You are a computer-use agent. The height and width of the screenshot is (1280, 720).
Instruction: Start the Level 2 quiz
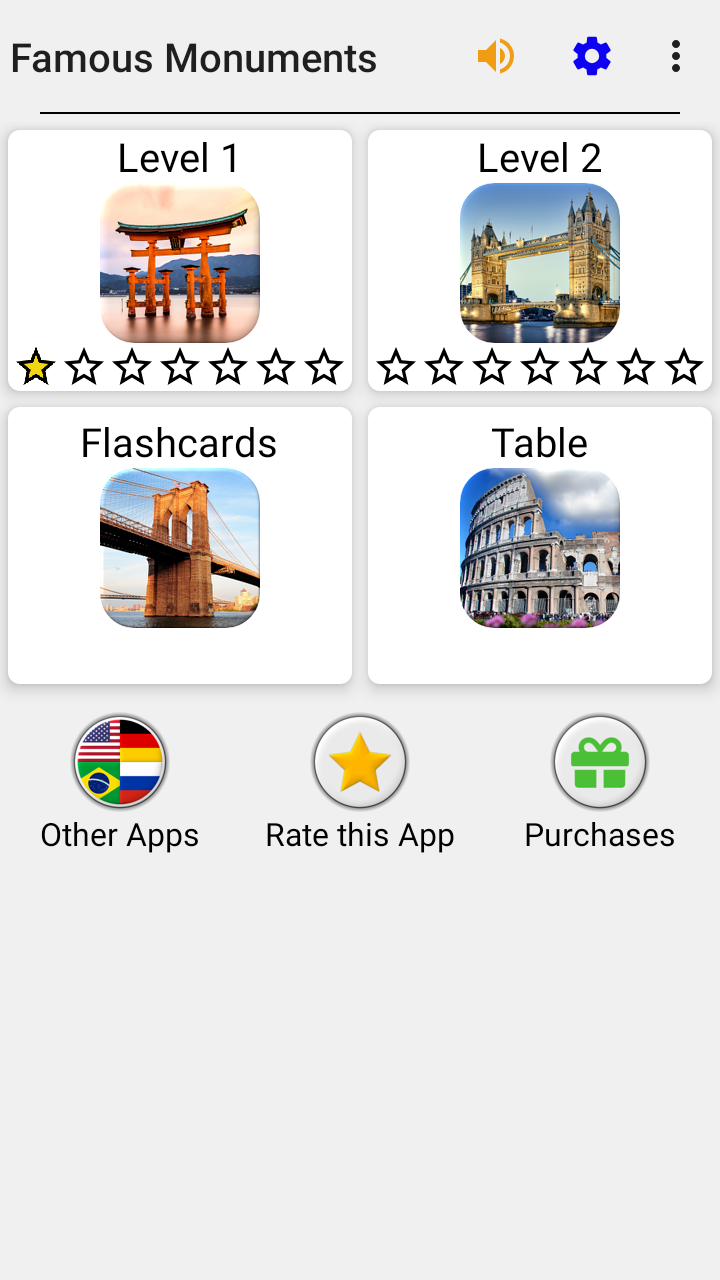point(540,262)
